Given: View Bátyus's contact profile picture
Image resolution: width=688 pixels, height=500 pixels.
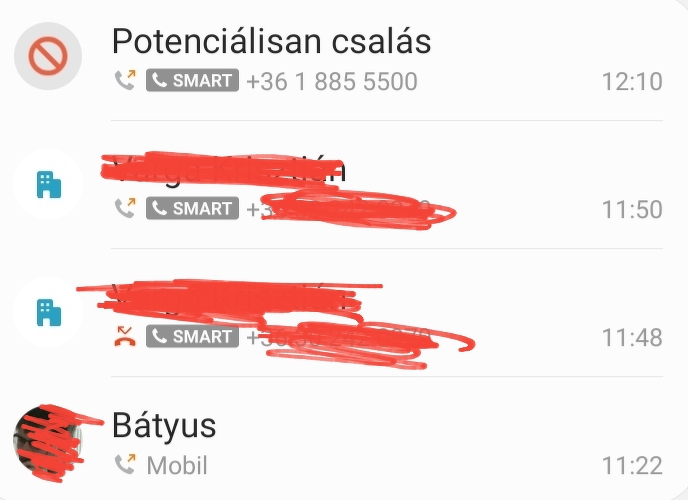Looking at the screenshot, I should pos(48,443).
